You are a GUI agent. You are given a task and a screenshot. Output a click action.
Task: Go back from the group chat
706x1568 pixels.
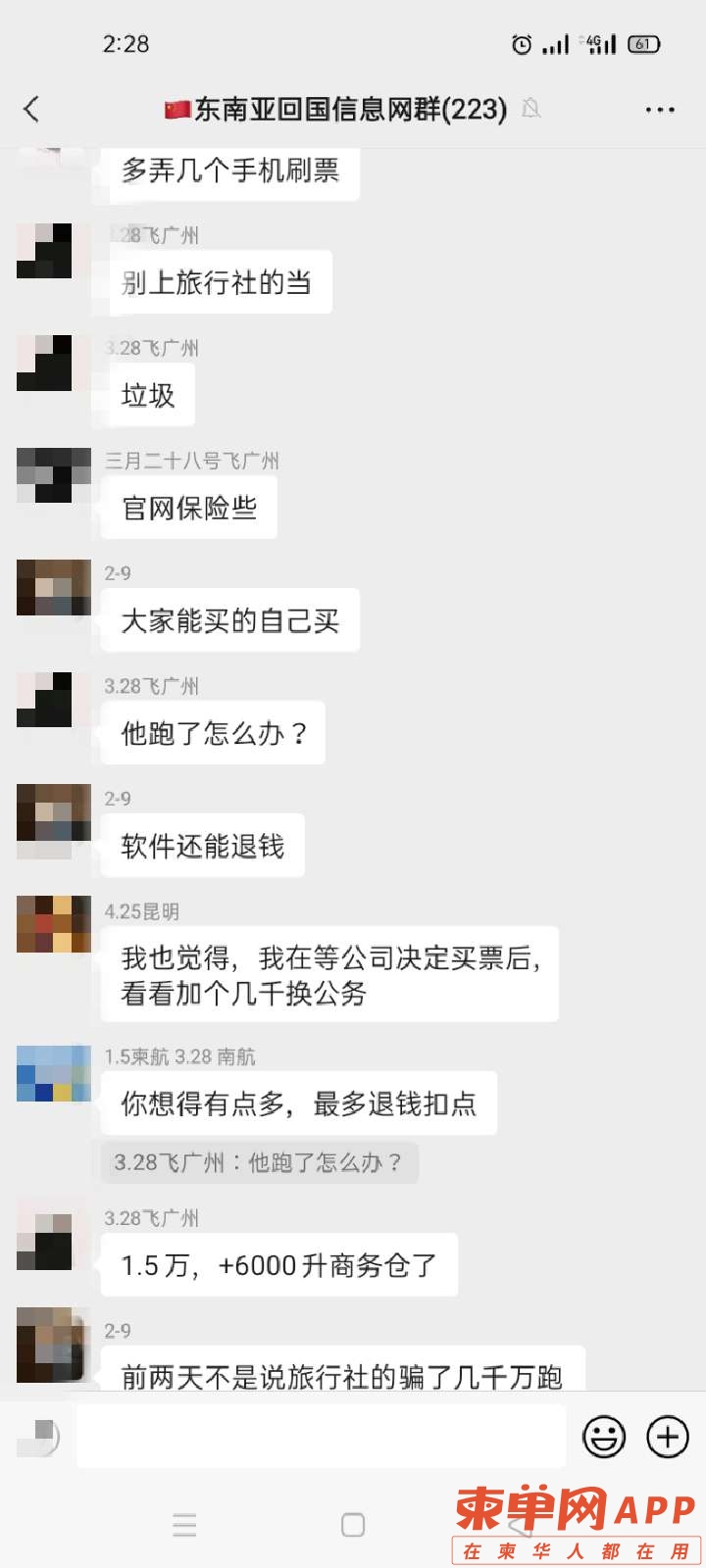coord(32,109)
